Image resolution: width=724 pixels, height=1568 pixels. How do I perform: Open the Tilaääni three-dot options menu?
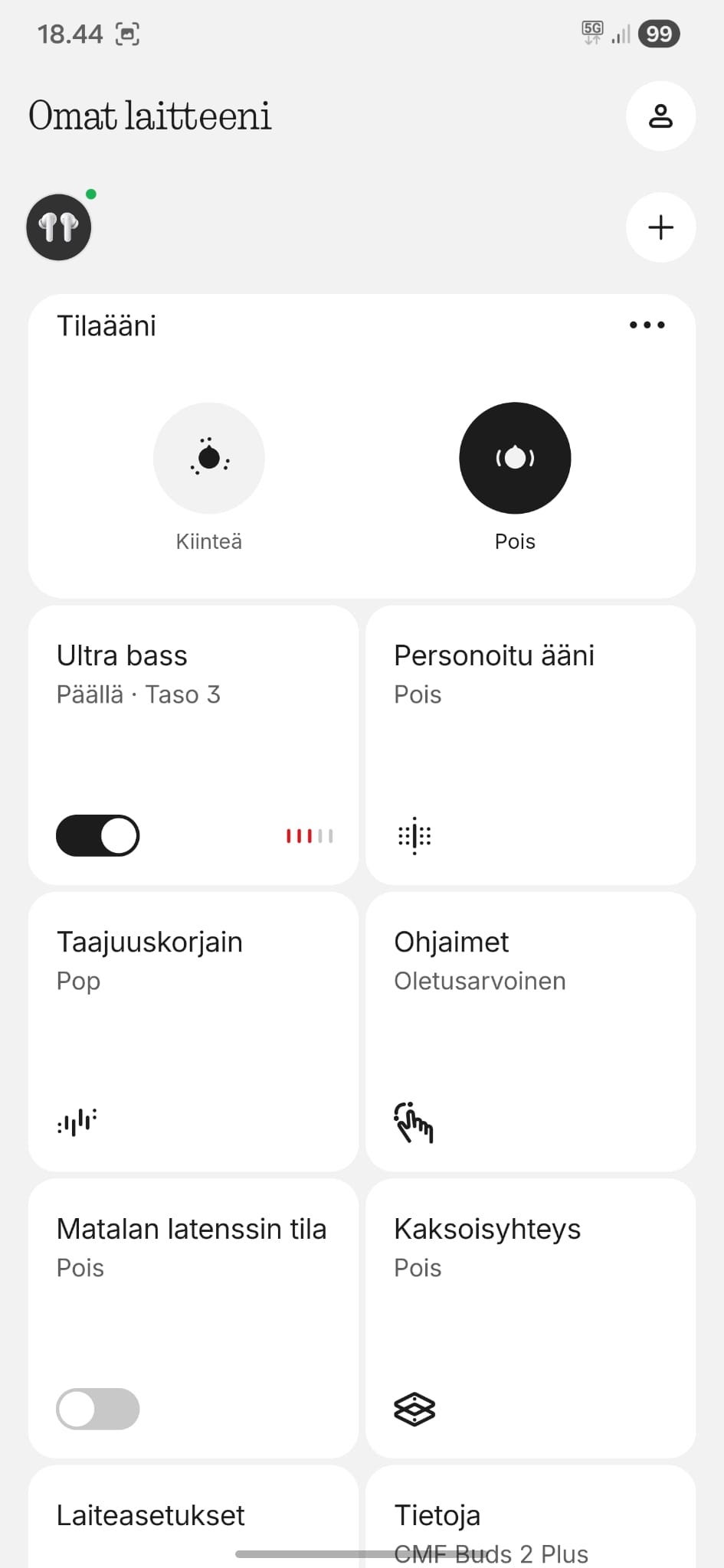[646, 325]
